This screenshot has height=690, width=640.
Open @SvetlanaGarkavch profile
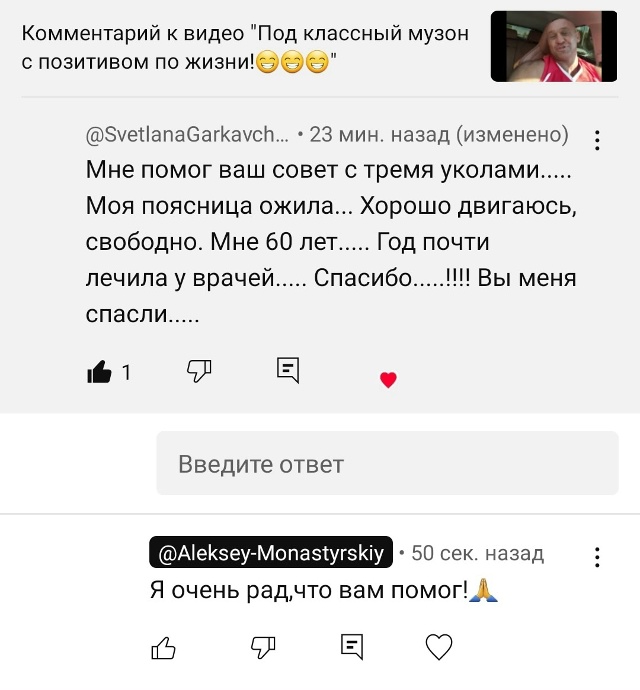coord(188,134)
